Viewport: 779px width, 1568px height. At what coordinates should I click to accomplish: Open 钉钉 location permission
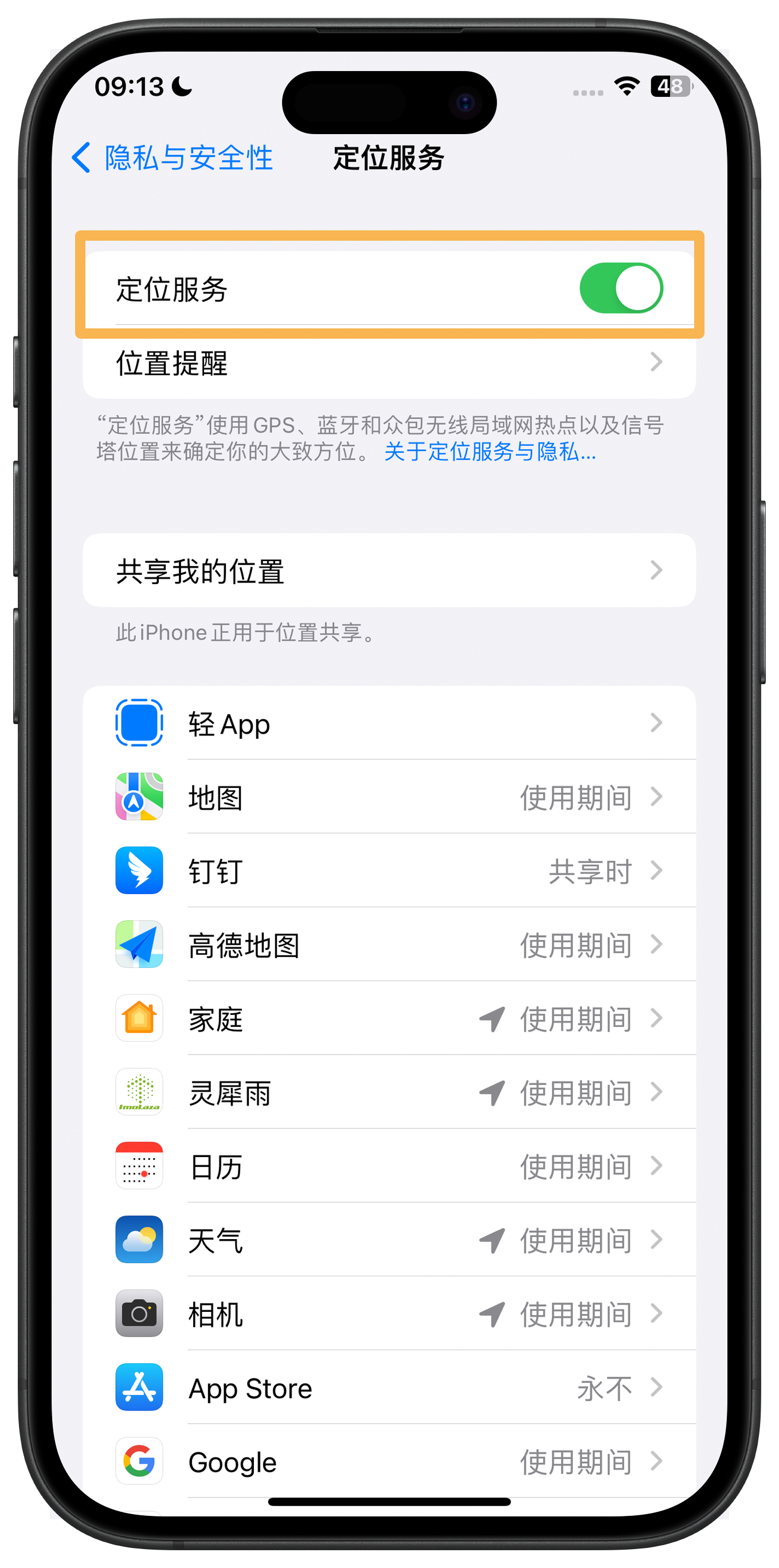(x=390, y=871)
